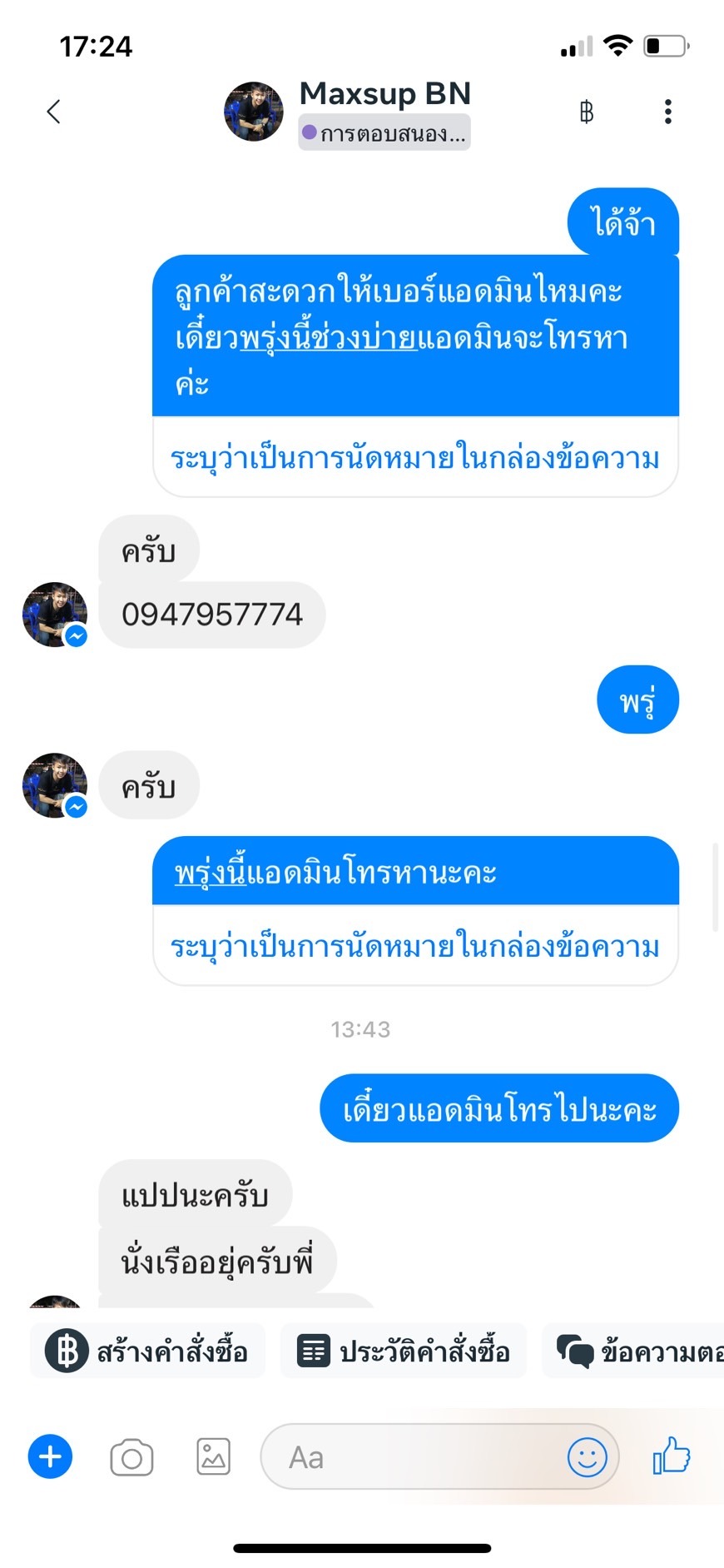Mark the tomorrow-afternoon call message as appointment
Image resolution: width=724 pixels, height=1568 pixels.
[x=415, y=458]
